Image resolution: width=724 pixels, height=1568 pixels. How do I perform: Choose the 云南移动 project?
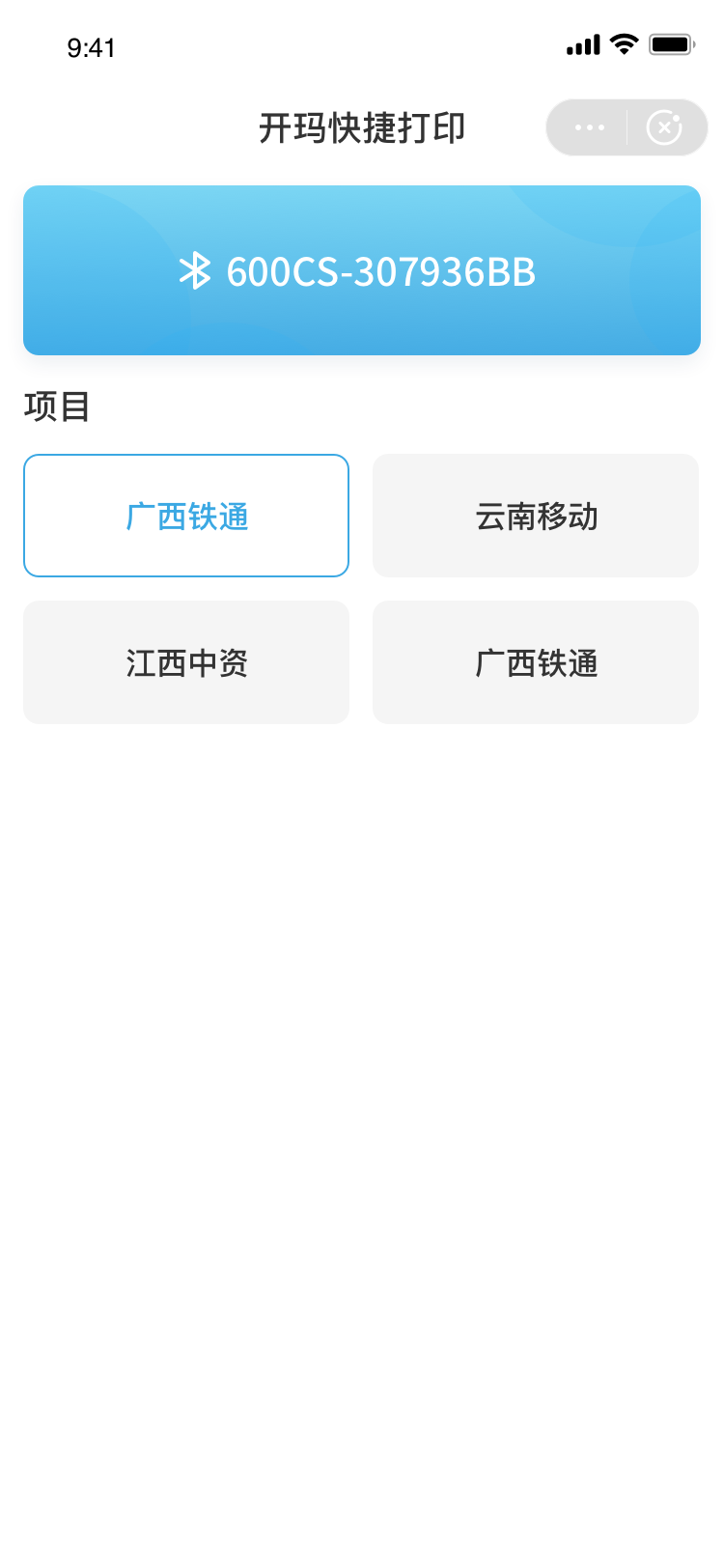[x=536, y=516]
